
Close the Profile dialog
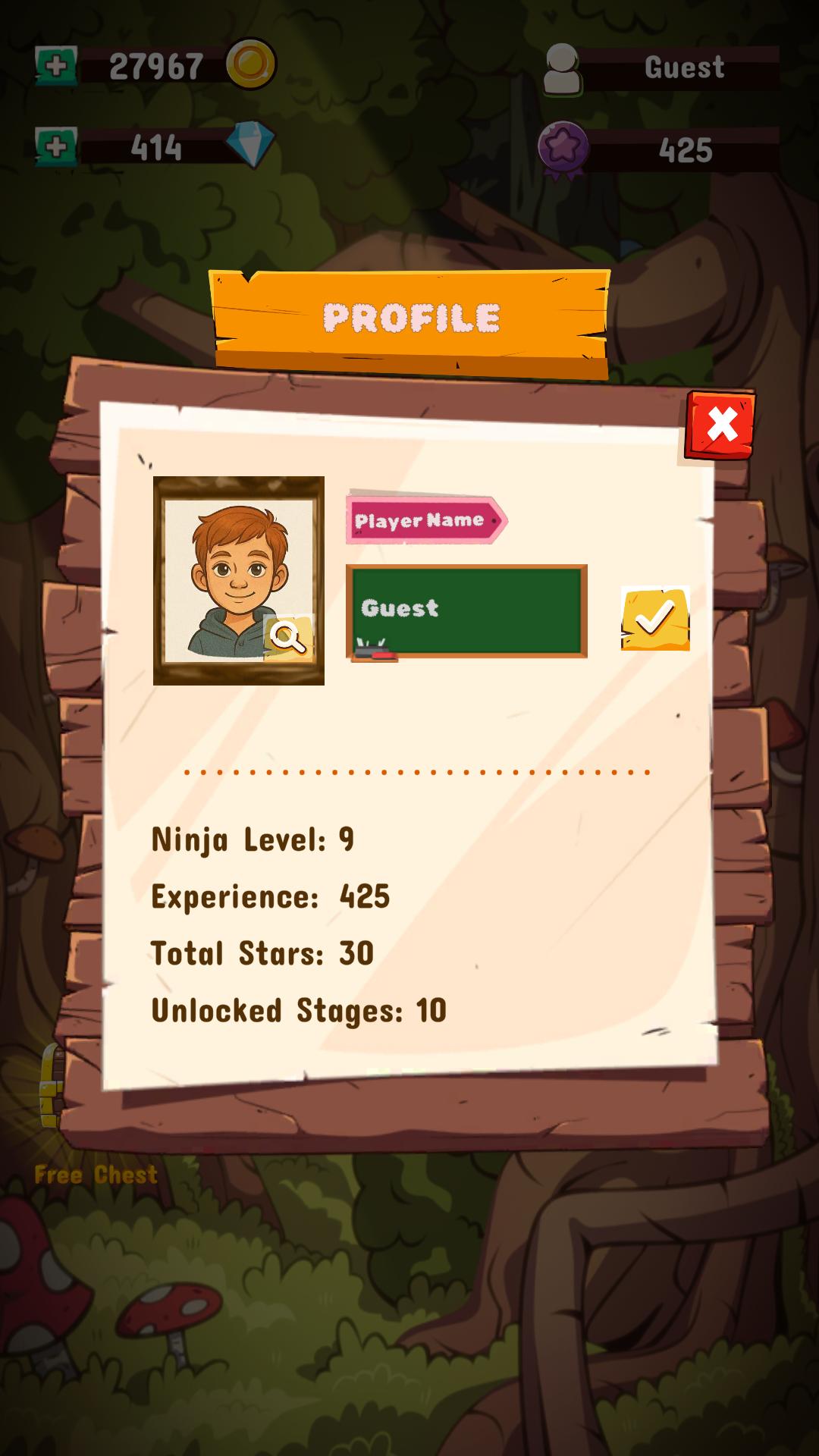tap(720, 425)
